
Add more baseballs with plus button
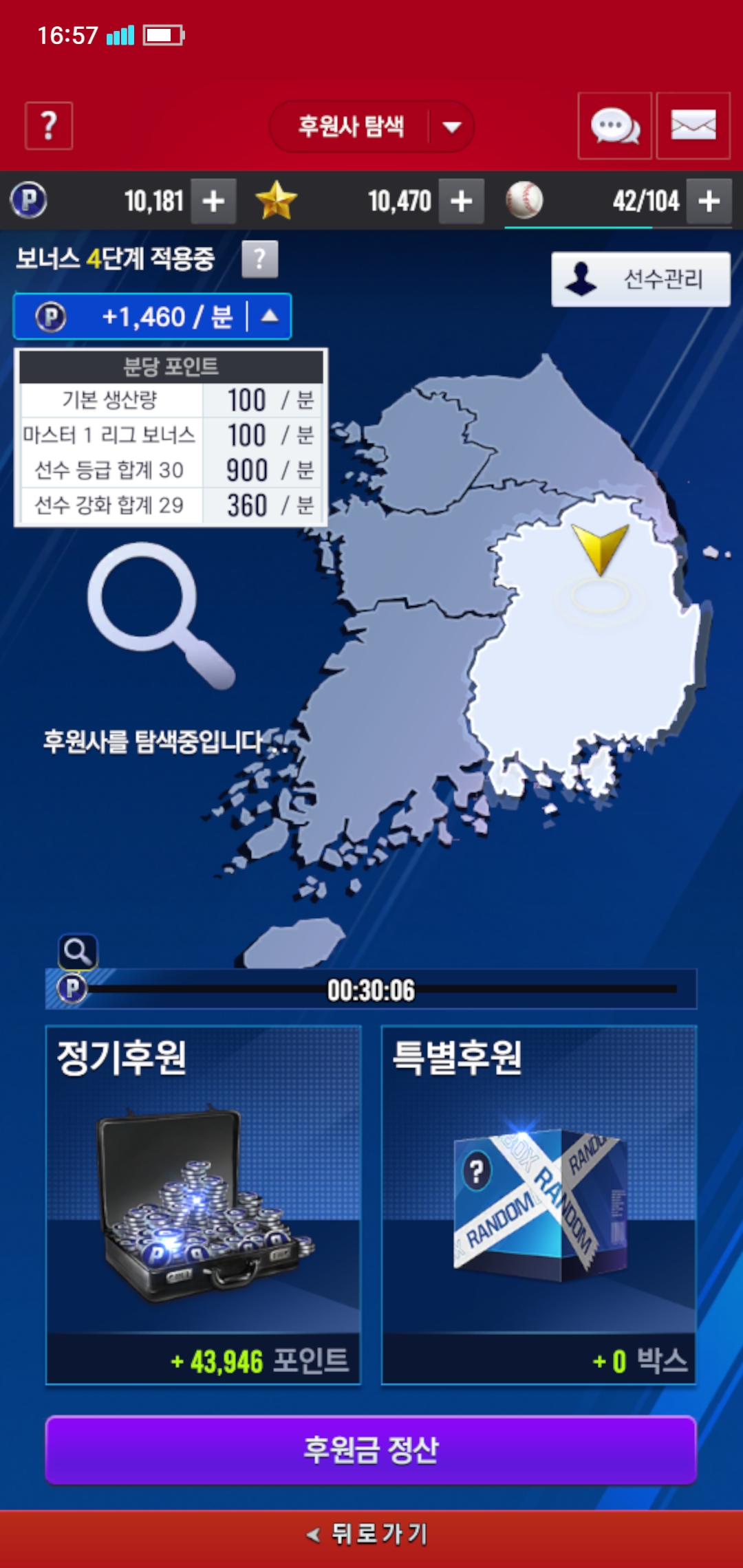709,202
